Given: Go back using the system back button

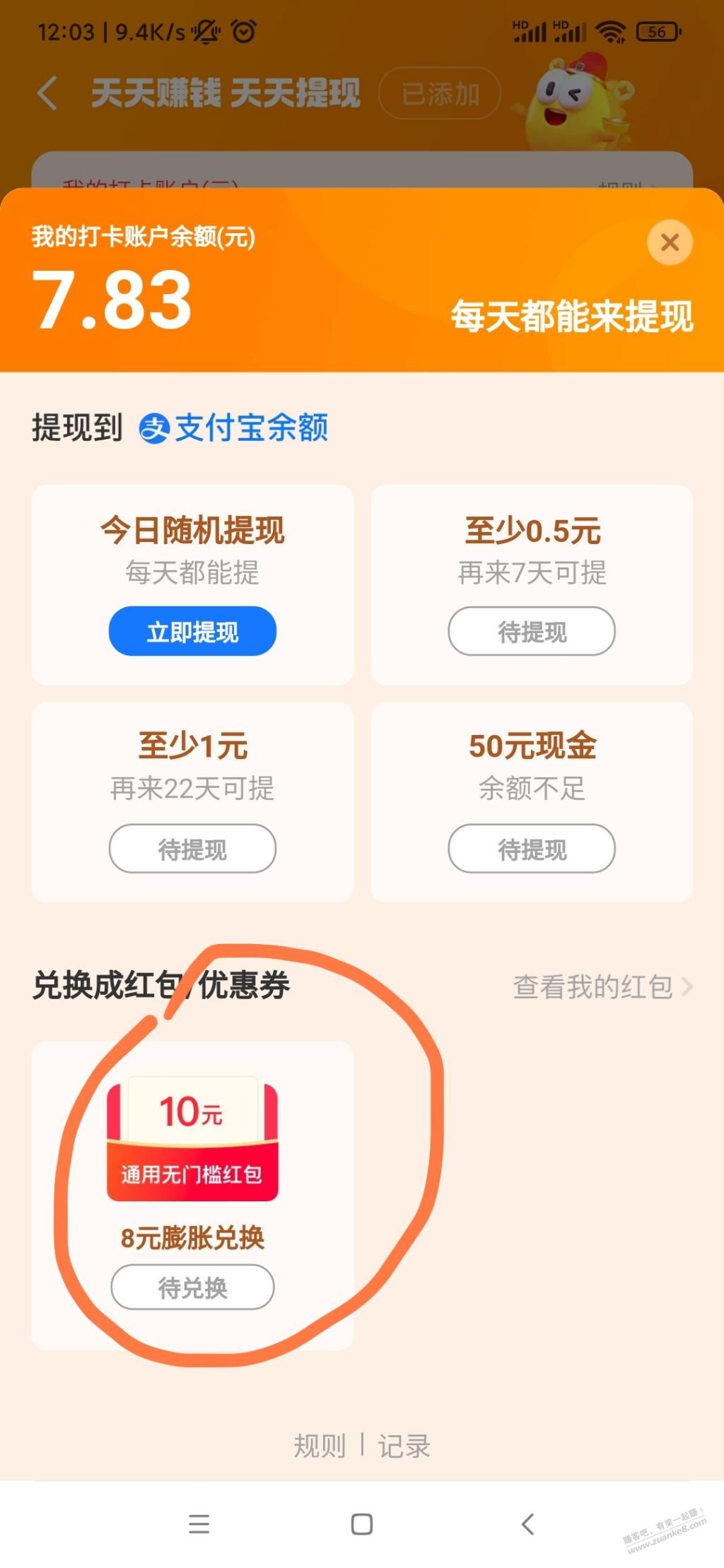Looking at the screenshot, I should click(527, 1524).
